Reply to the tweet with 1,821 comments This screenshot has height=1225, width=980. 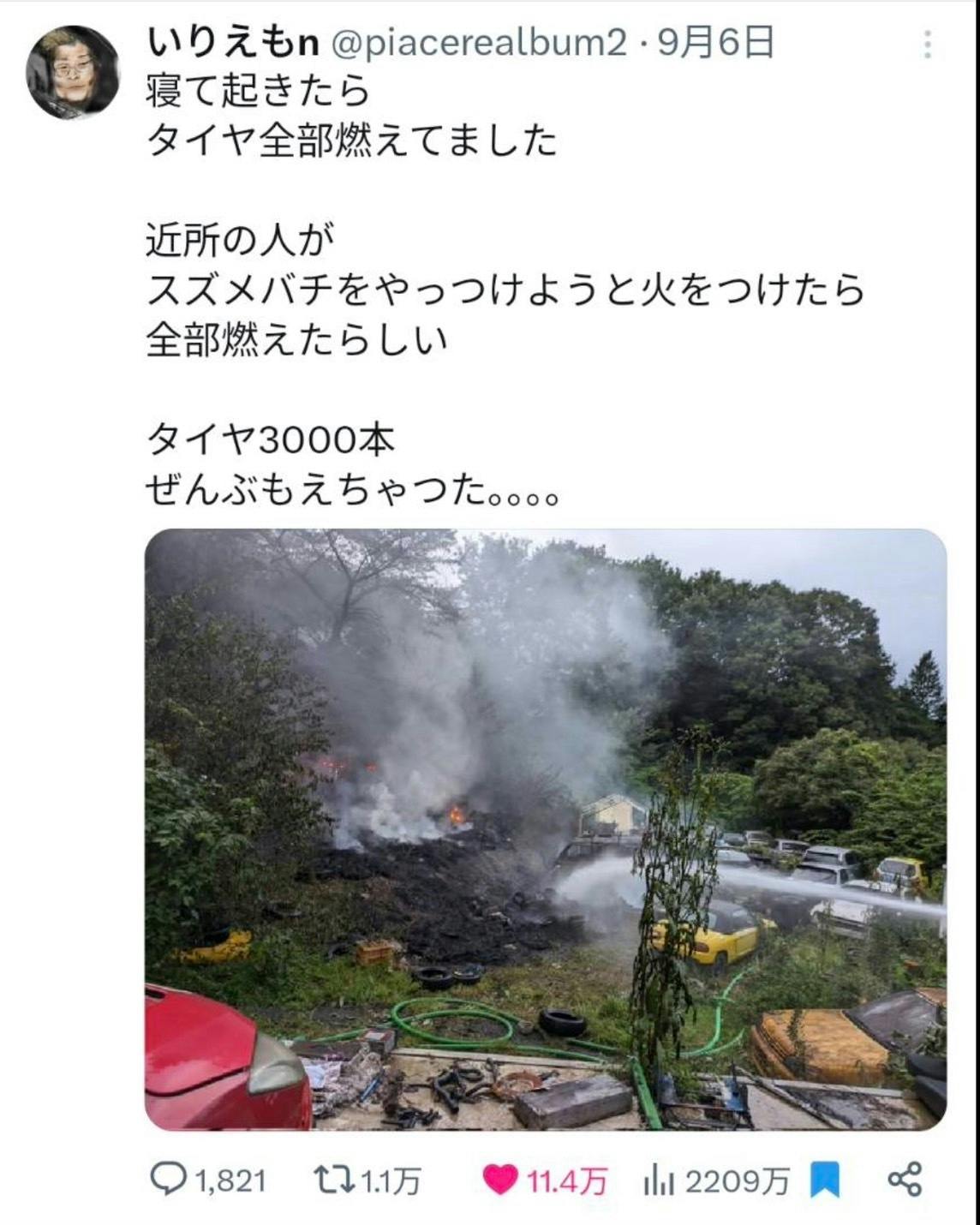tap(208, 1181)
